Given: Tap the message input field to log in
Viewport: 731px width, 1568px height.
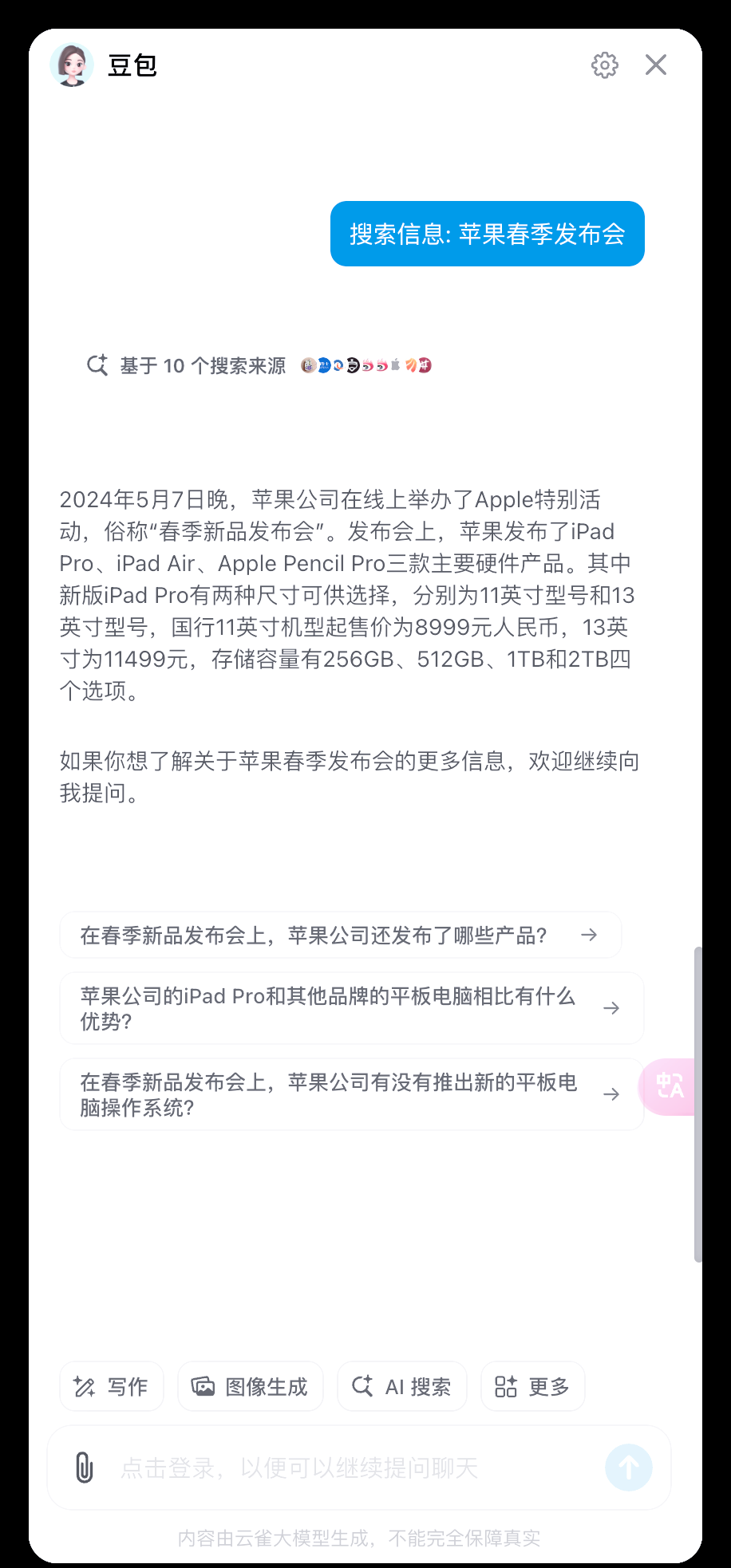Looking at the screenshot, I should click(x=351, y=1468).
